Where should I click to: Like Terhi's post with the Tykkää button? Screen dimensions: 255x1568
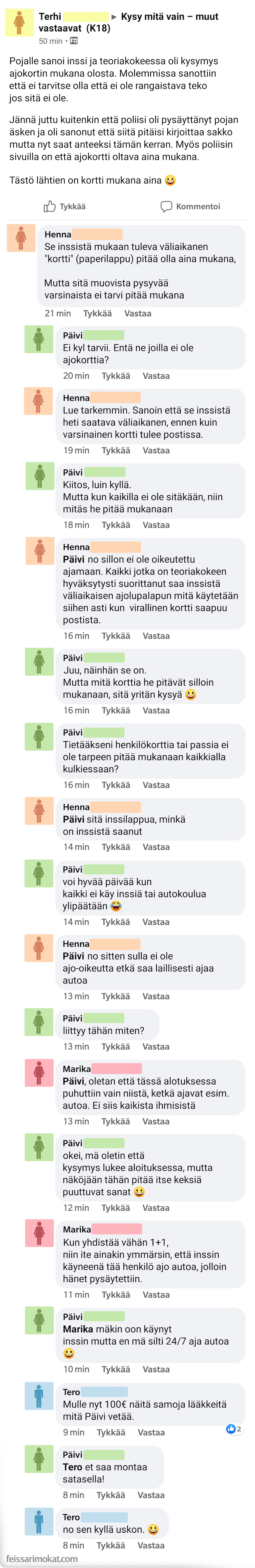point(65,206)
